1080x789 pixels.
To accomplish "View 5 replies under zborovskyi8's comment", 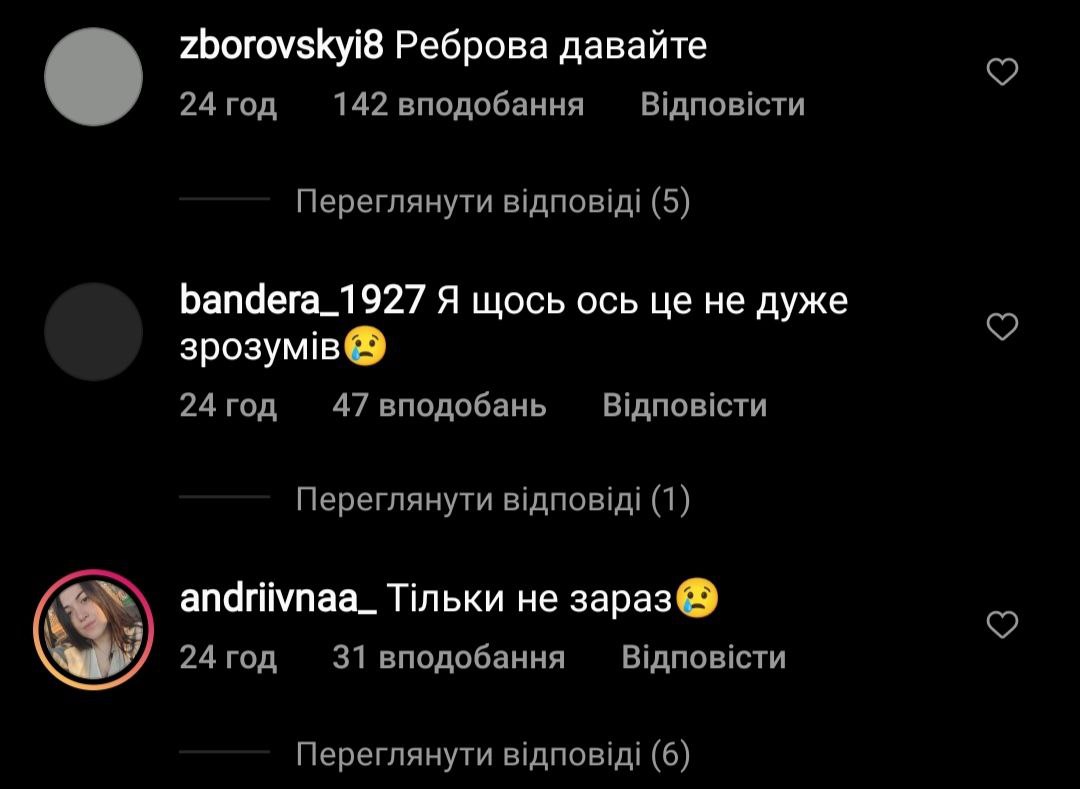I will [x=493, y=203].
